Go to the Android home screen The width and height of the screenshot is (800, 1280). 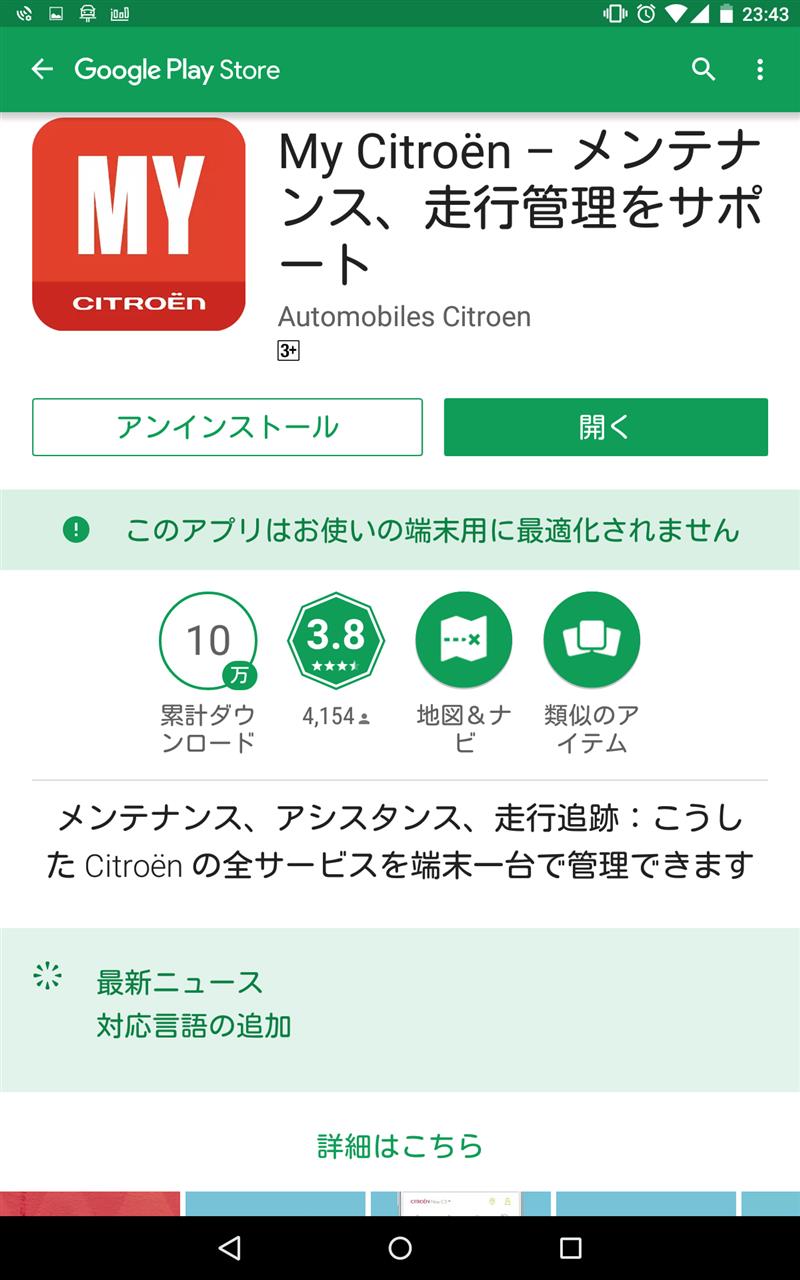400,1247
